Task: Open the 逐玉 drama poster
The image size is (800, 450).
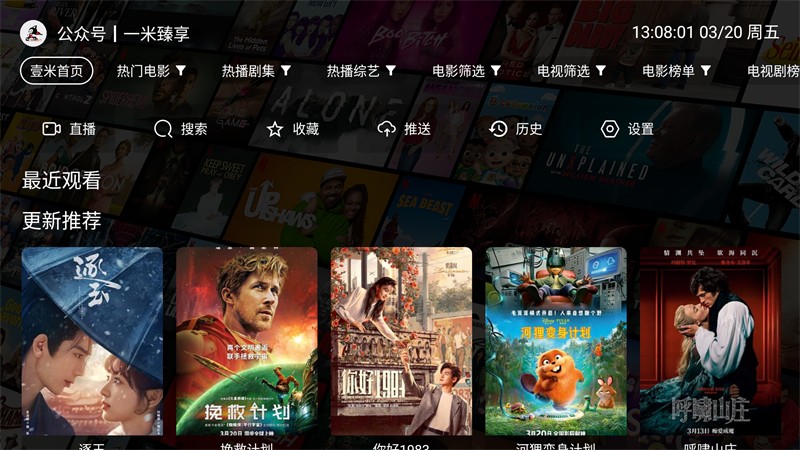Action: [92, 341]
